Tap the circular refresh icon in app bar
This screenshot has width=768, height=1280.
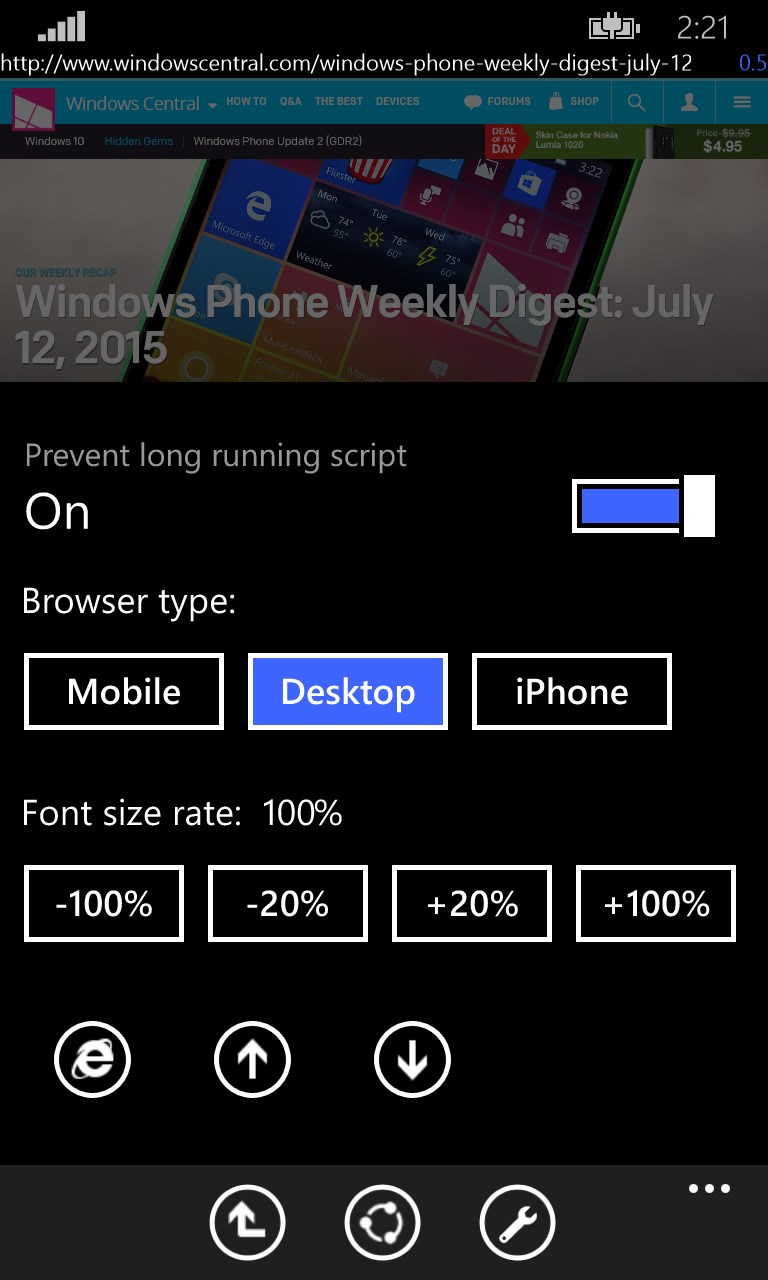(x=382, y=1222)
